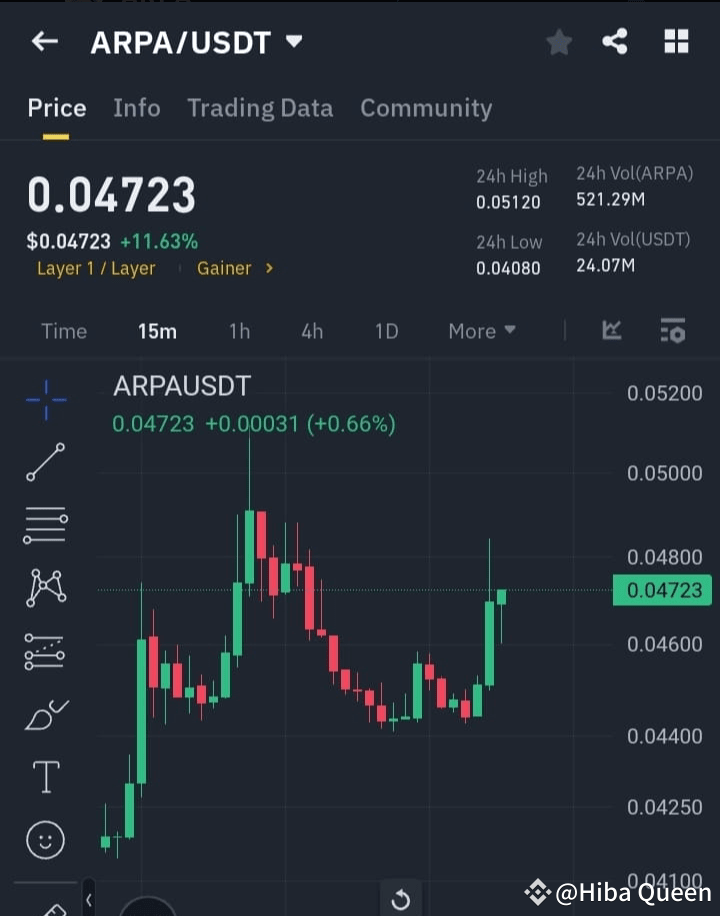The width and height of the screenshot is (720, 916).
Task: Select the XABCD pattern drawing tool
Action: (x=44, y=589)
